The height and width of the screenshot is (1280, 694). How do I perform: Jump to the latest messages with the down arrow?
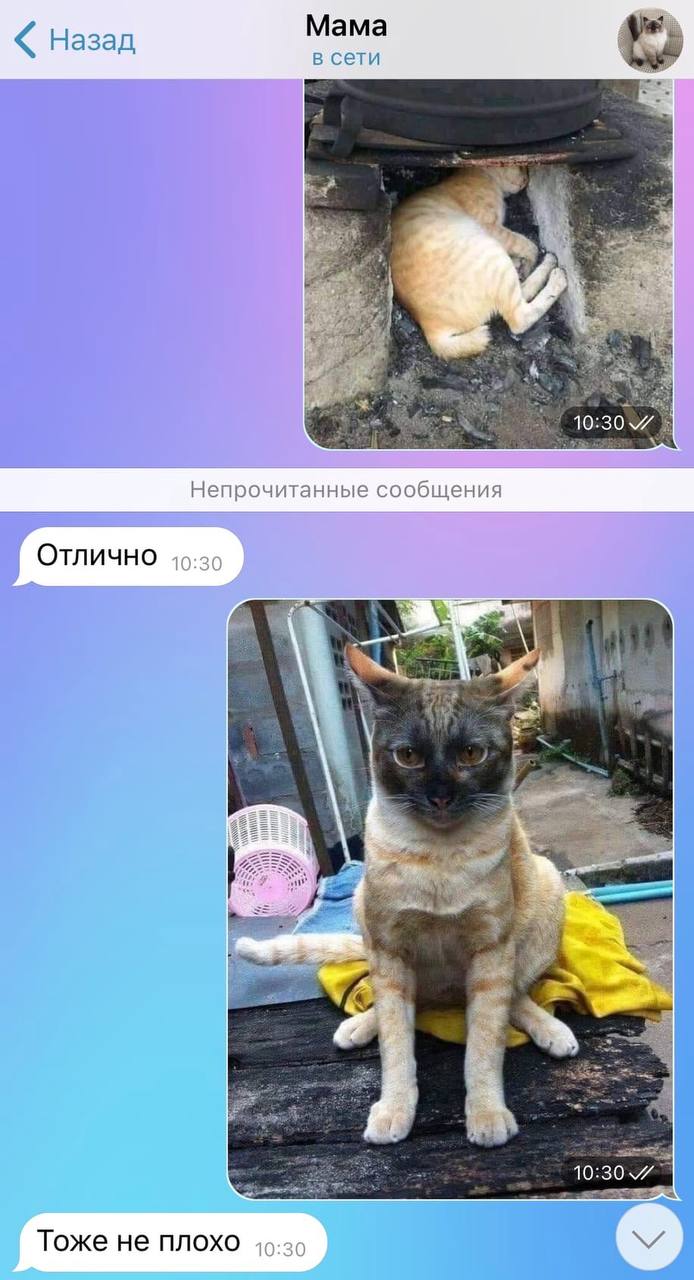[649, 1238]
